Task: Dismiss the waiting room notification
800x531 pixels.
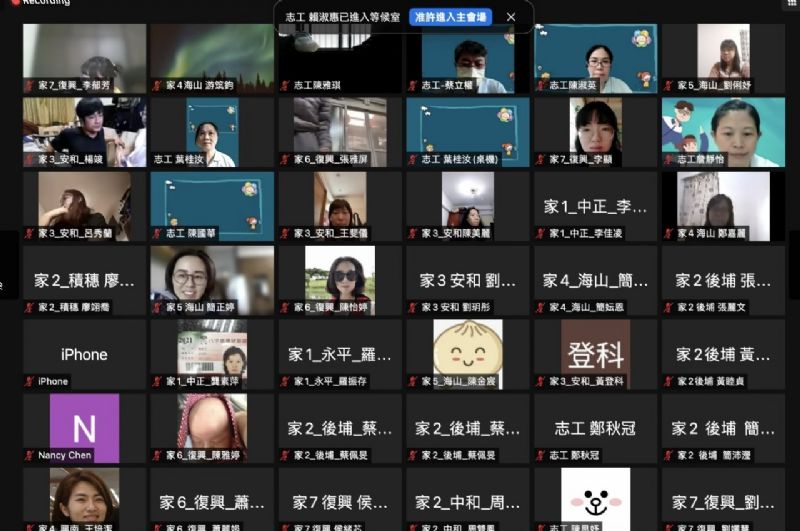Action: (511, 17)
